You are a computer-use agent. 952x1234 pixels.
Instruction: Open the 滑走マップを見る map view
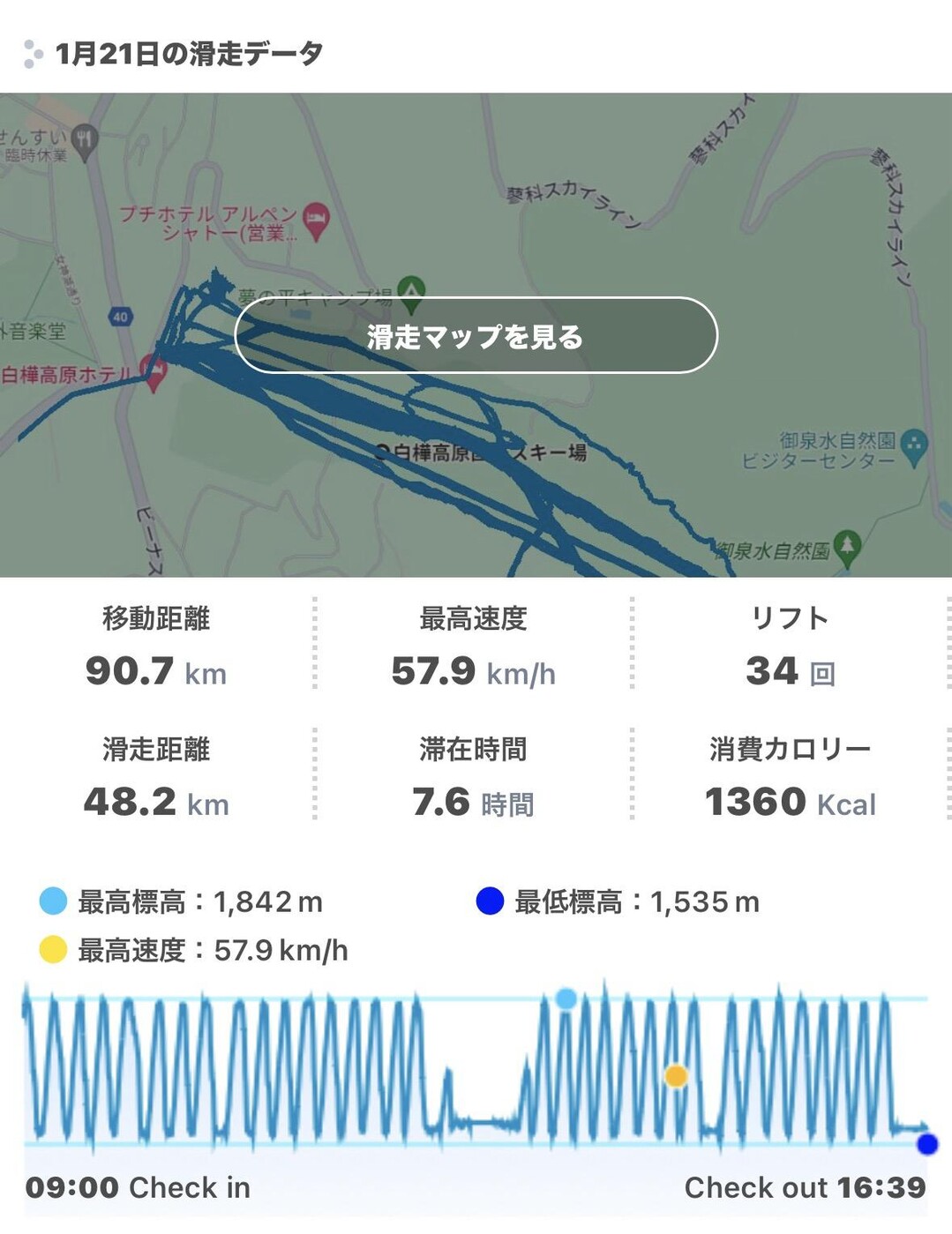[x=476, y=337]
